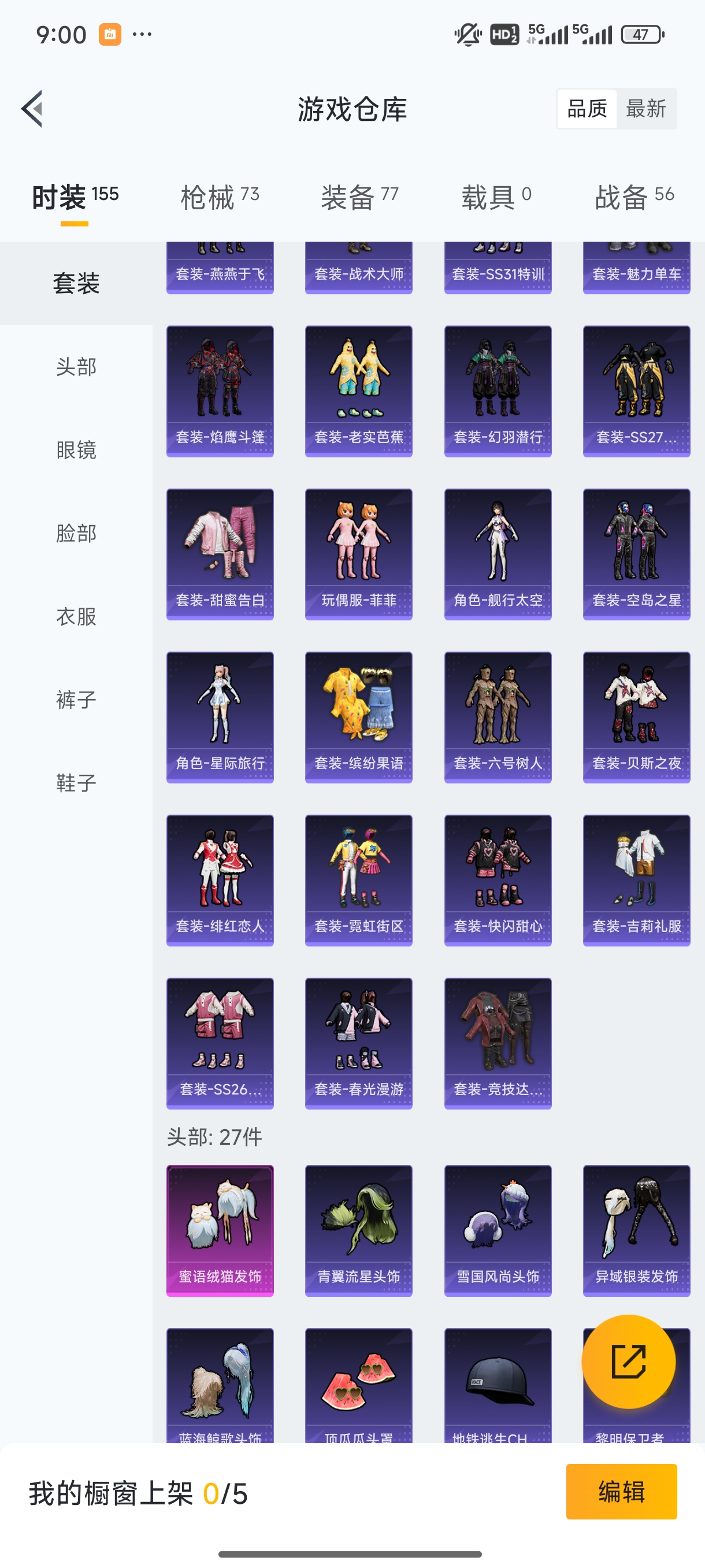
Task: Select the 套装 category in the sidebar
Action: click(x=76, y=283)
